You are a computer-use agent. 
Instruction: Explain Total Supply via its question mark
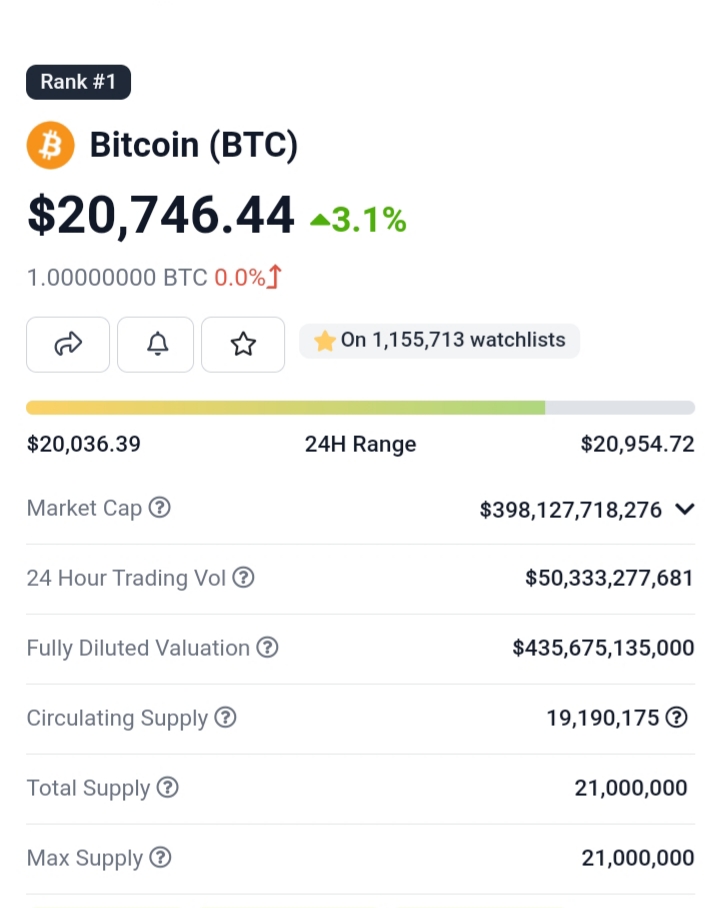point(168,788)
